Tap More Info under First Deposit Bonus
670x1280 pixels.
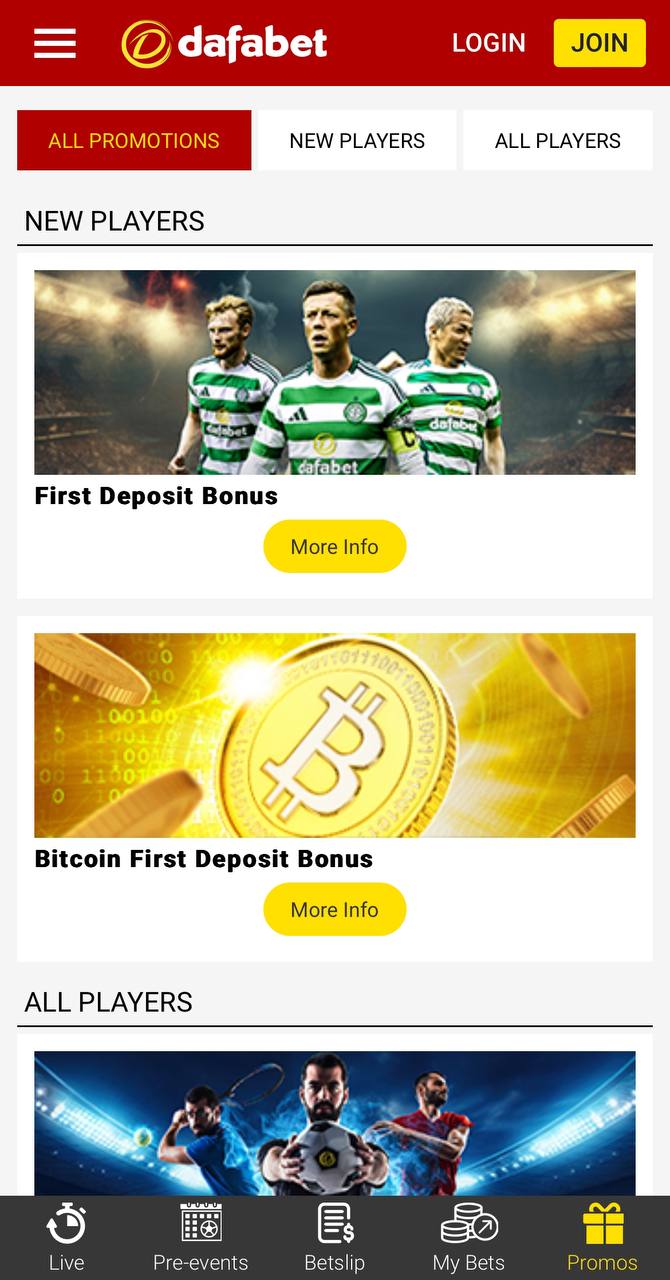335,546
